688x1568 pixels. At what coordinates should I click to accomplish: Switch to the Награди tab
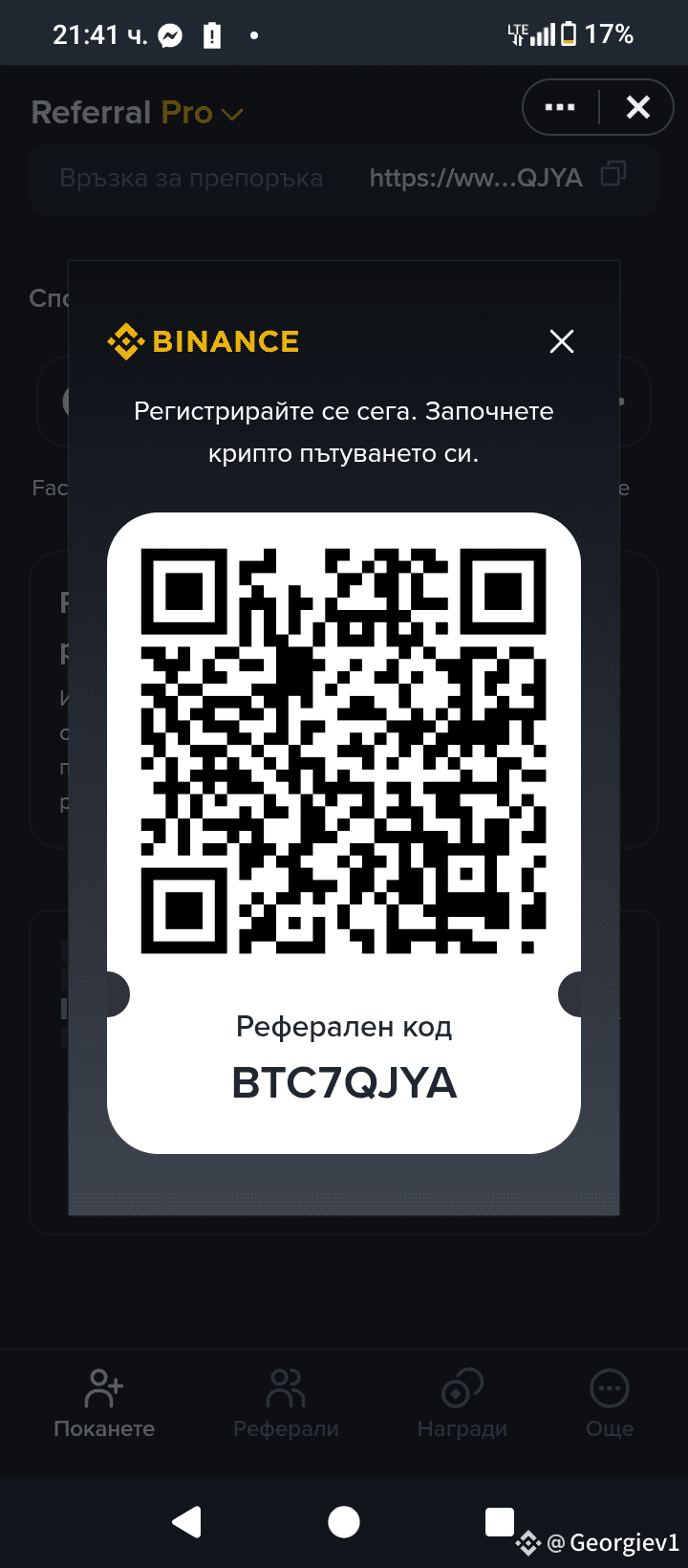click(462, 1404)
